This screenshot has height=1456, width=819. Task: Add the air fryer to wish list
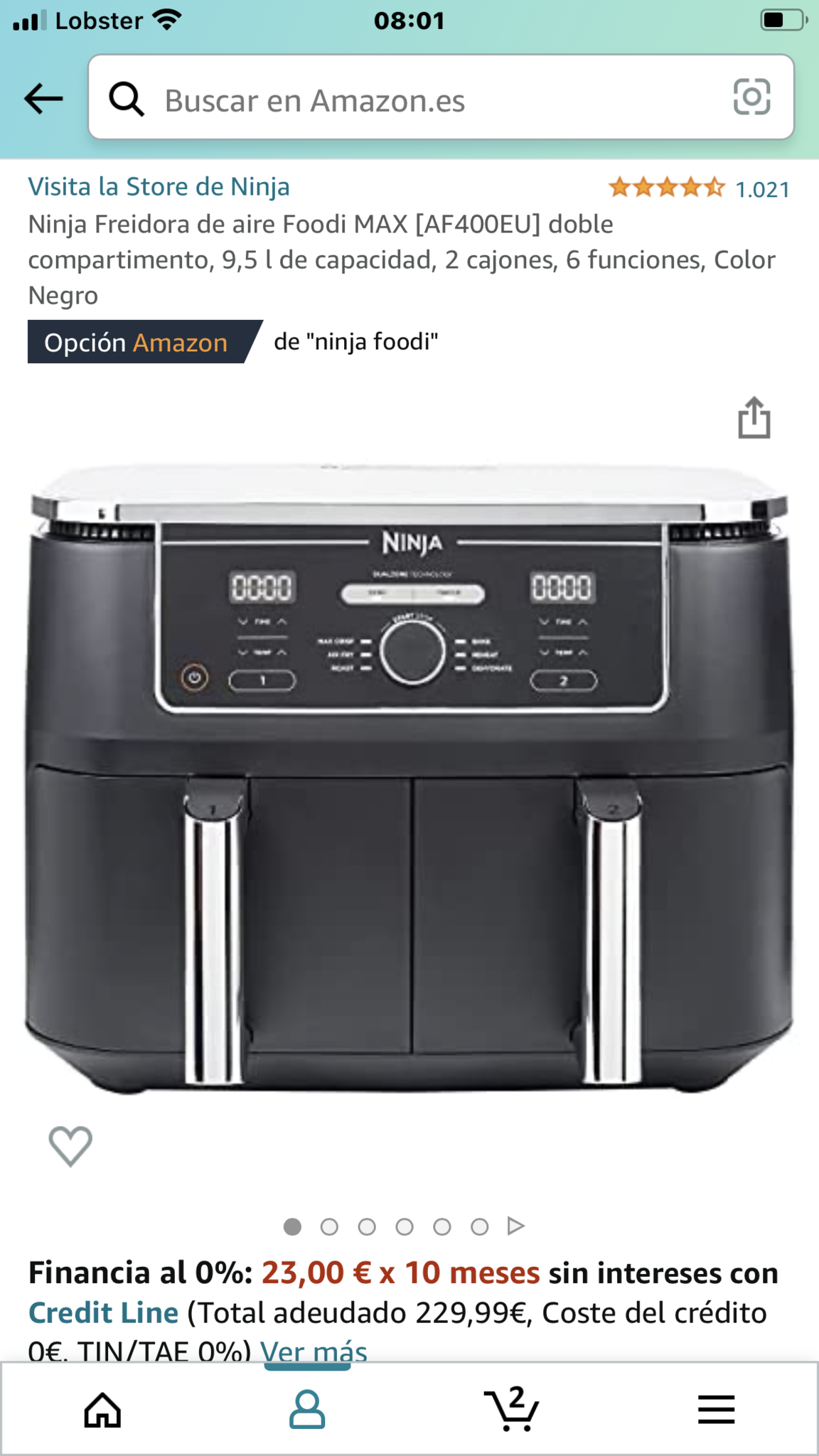(x=70, y=1146)
